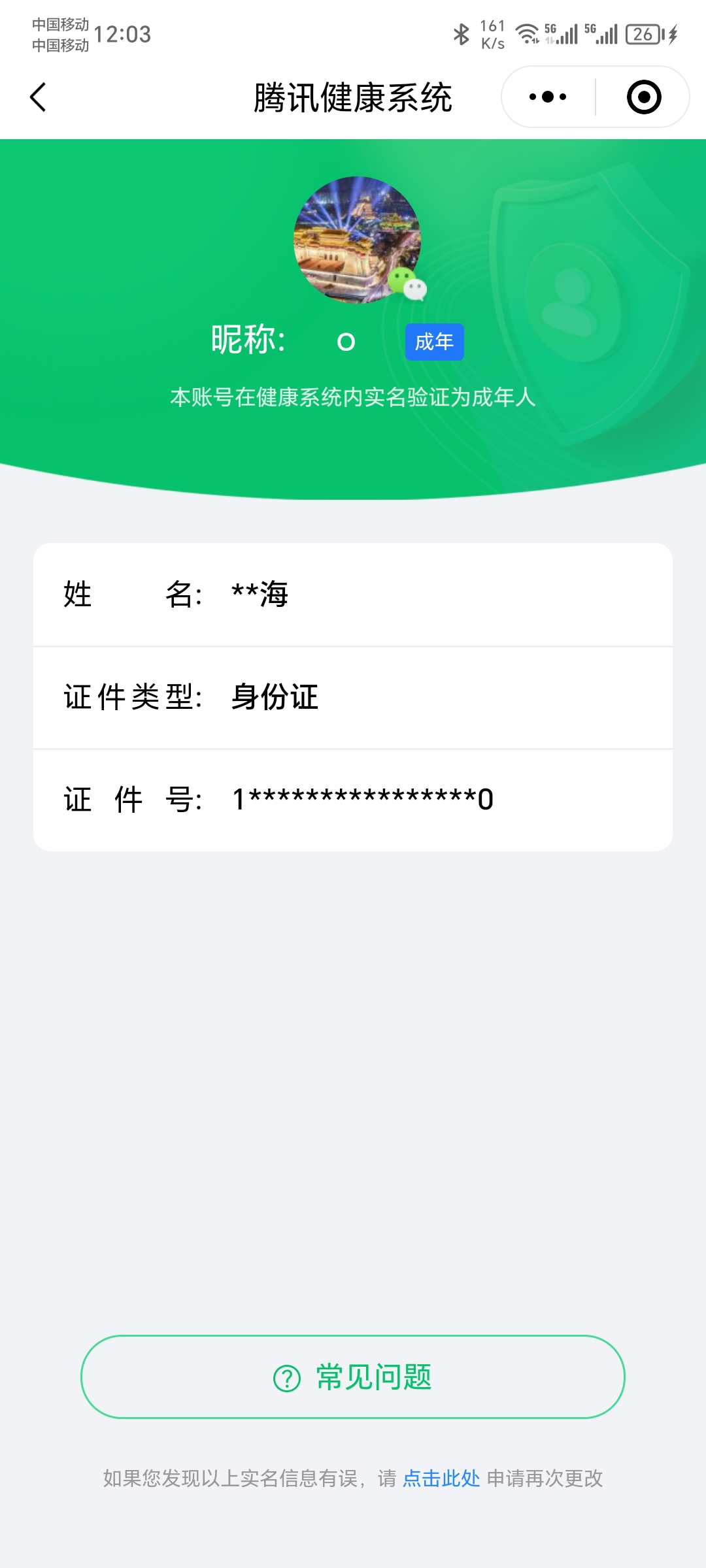Image resolution: width=706 pixels, height=1568 pixels.
Task: Close the mini program via the circle icon
Action: click(x=644, y=97)
